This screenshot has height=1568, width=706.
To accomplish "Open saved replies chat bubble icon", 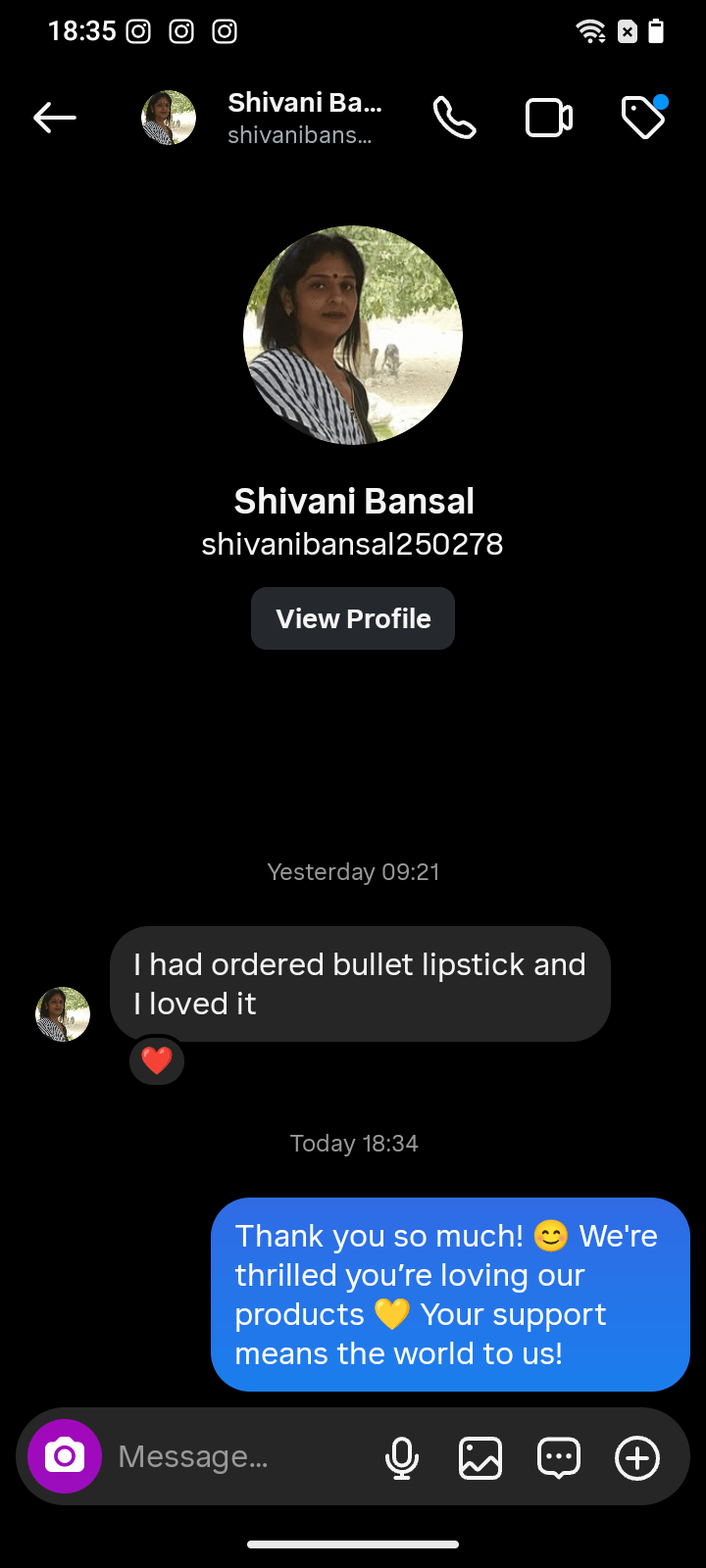I will point(559,1457).
